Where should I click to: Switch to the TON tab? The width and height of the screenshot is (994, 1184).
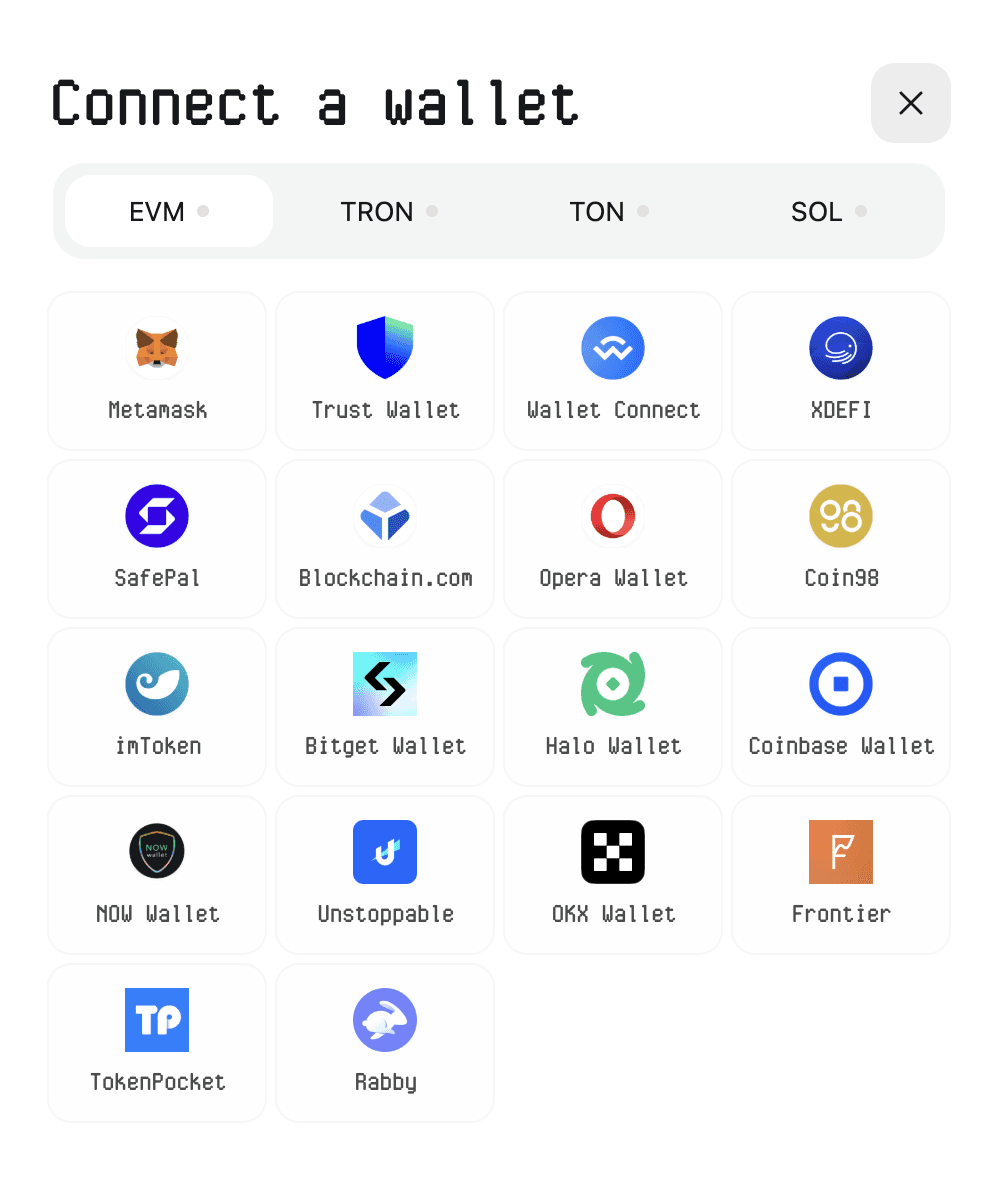tap(597, 211)
